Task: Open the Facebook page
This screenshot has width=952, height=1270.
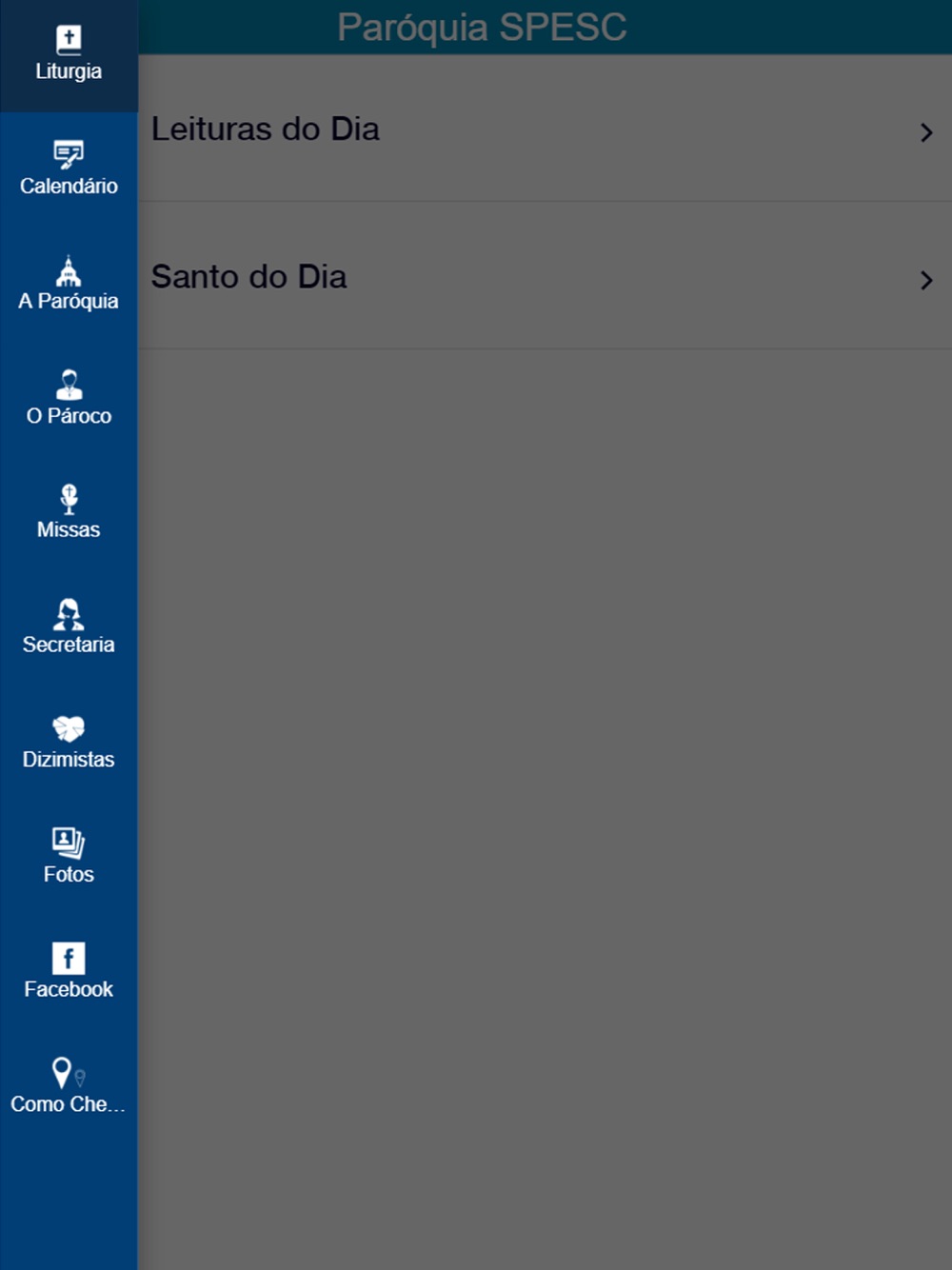Action: pyautogui.click(x=69, y=972)
